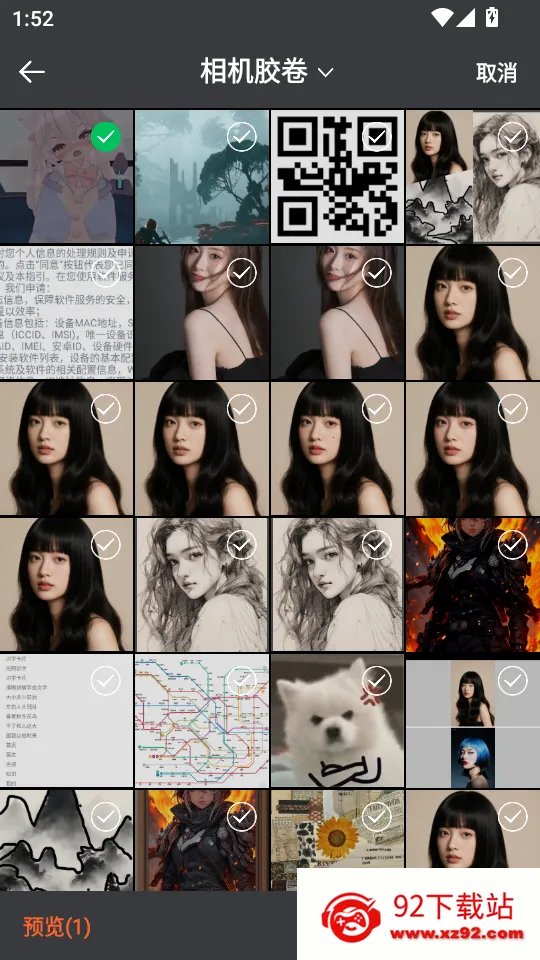Open the blue-haired woman collage thumbnail
This screenshot has width=540, height=960.
[x=473, y=720]
